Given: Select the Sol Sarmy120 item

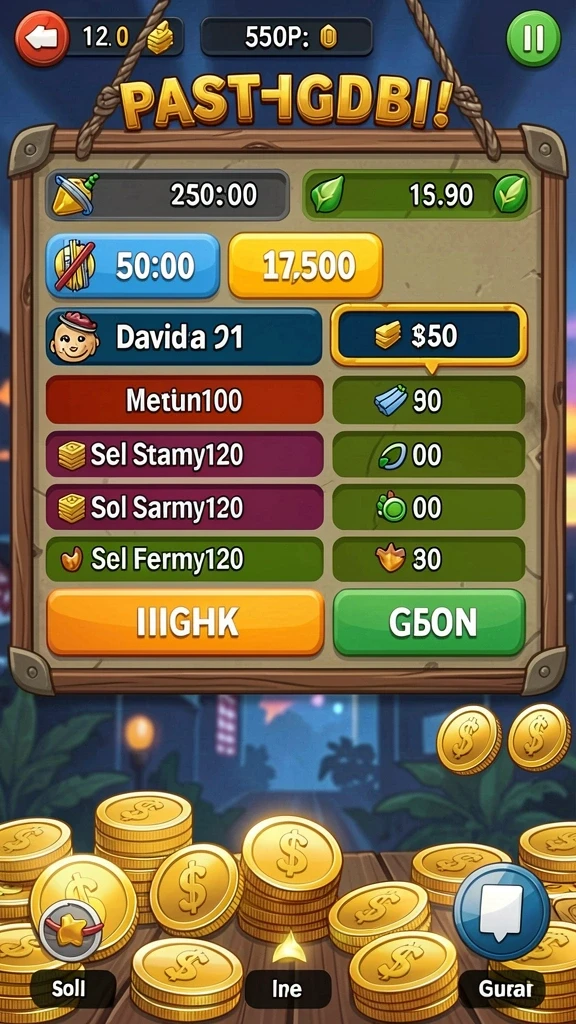Looking at the screenshot, I should point(185,507).
